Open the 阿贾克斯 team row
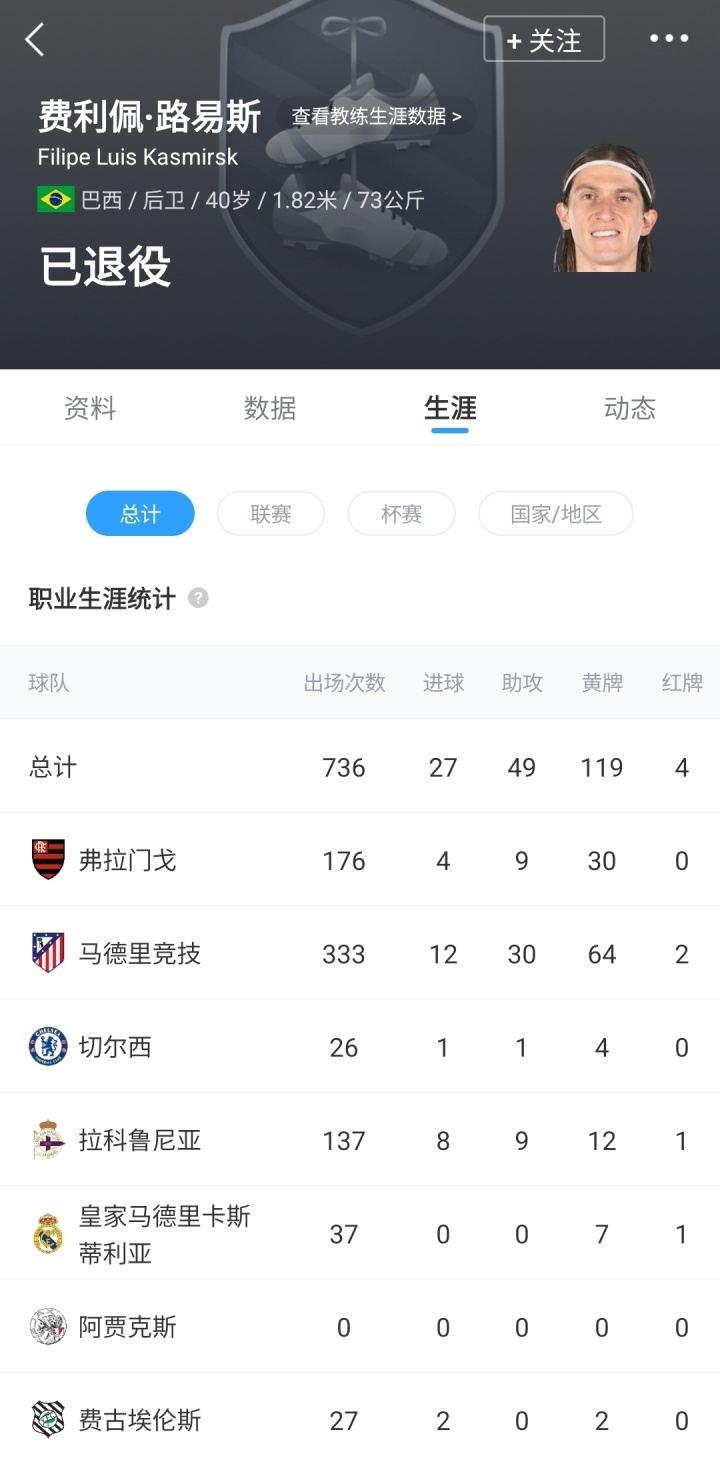This screenshot has height=1464, width=720. tap(360, 1326)
